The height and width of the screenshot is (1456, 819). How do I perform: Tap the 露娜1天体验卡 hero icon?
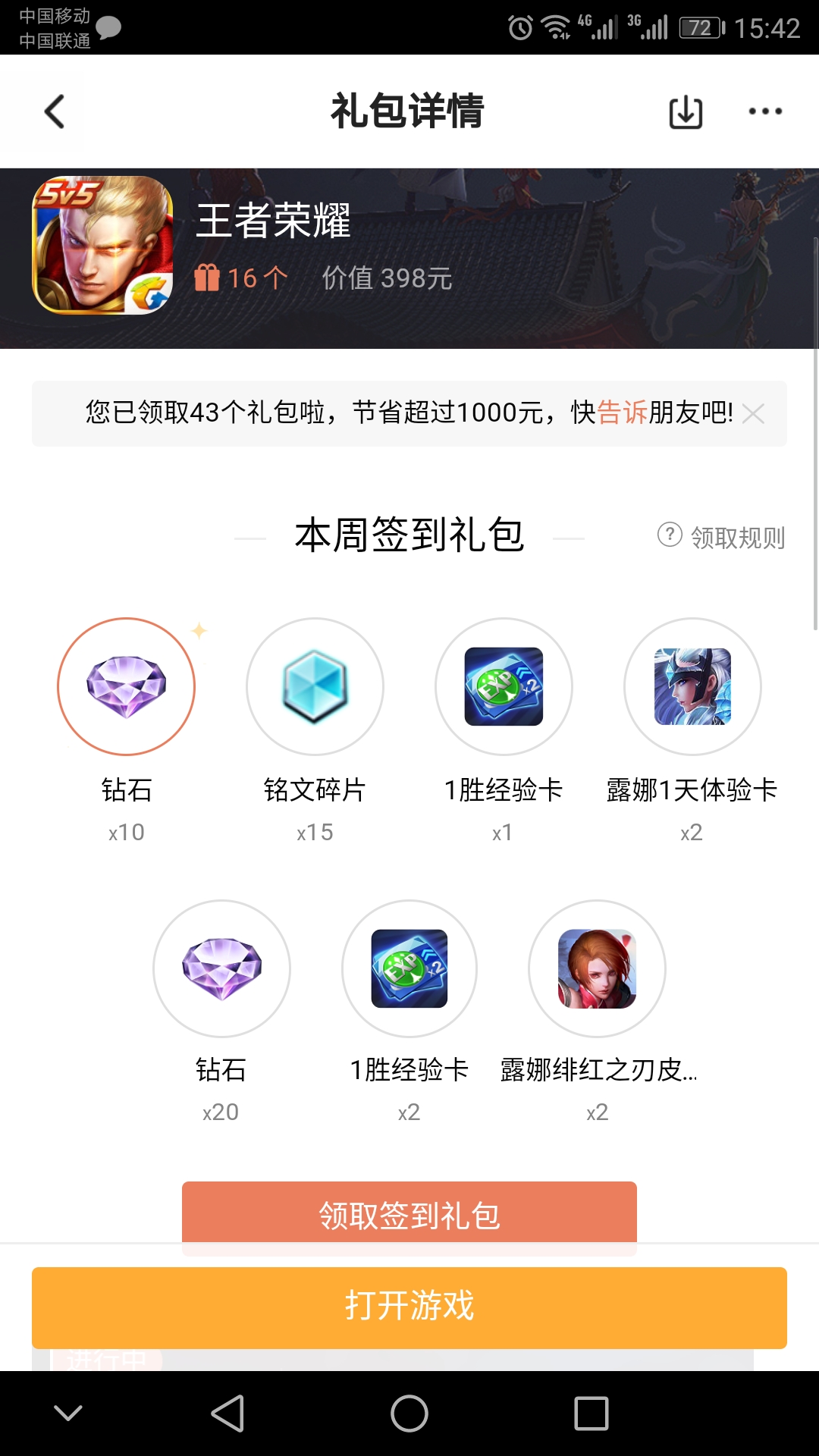click(x=691, y=686)
